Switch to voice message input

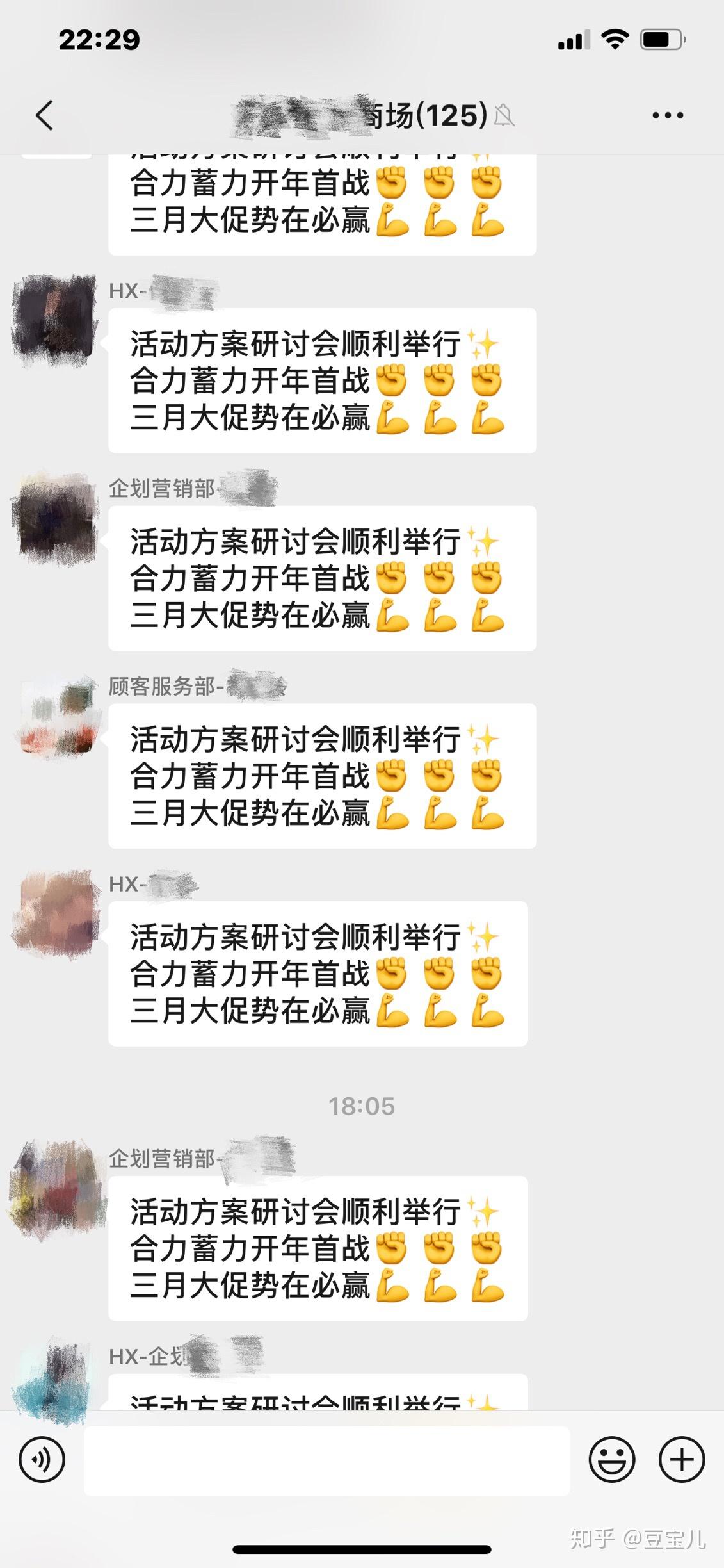[x=42, y=1460]
